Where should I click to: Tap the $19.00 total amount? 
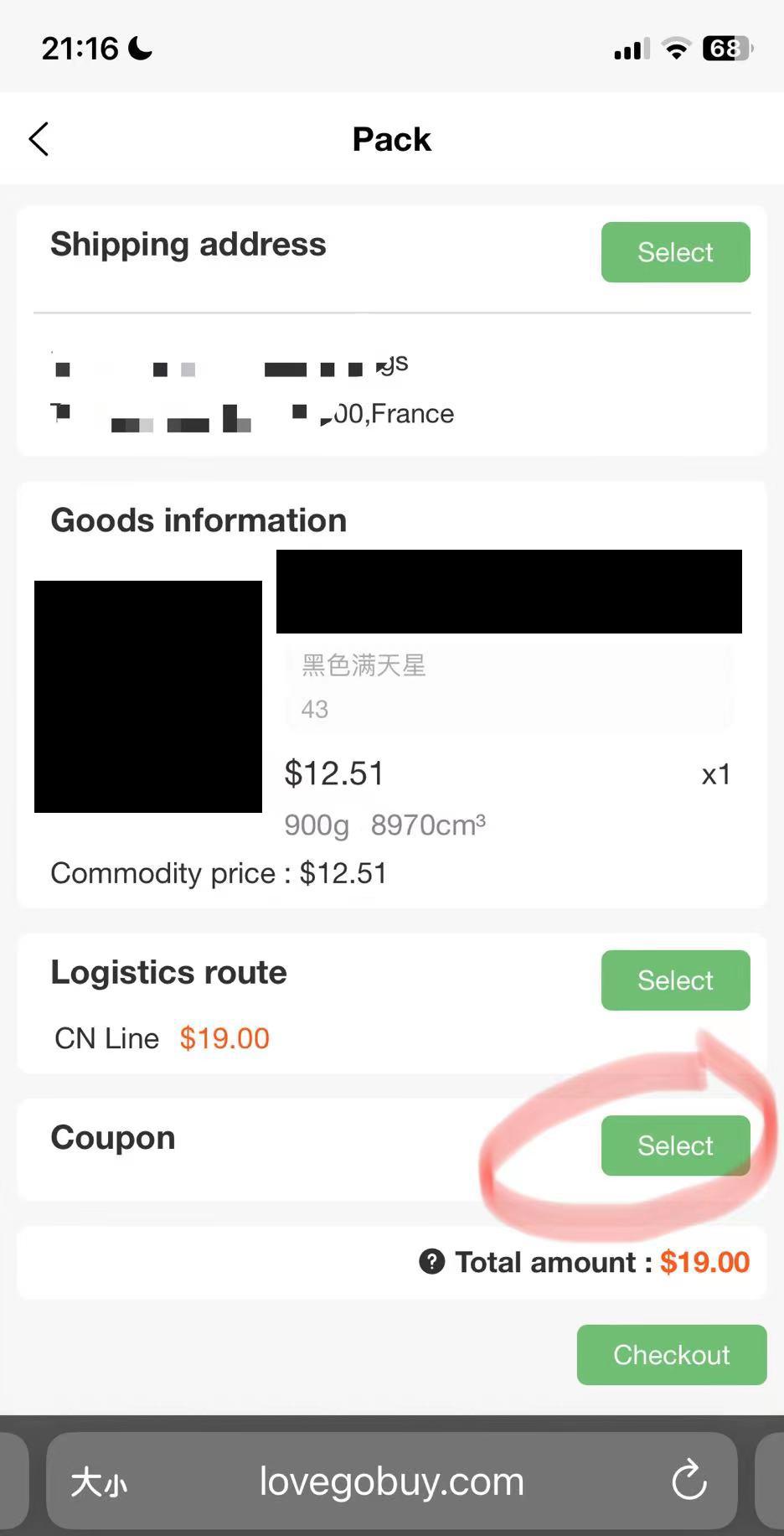(x=705, y=1262)
